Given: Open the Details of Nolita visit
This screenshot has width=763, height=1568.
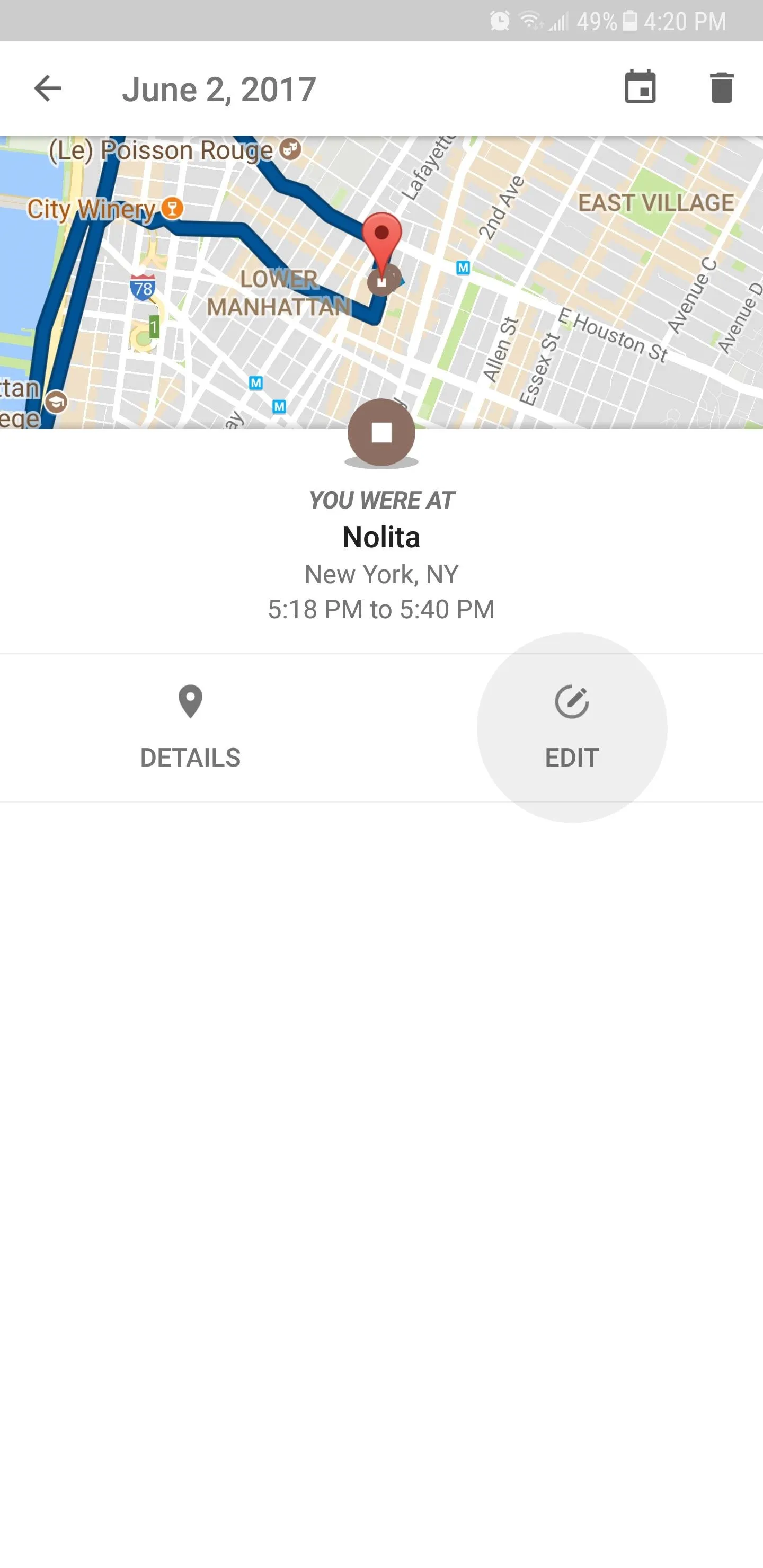Looking at the screenshot, I should pyautogui.click(x=191, y=728).
